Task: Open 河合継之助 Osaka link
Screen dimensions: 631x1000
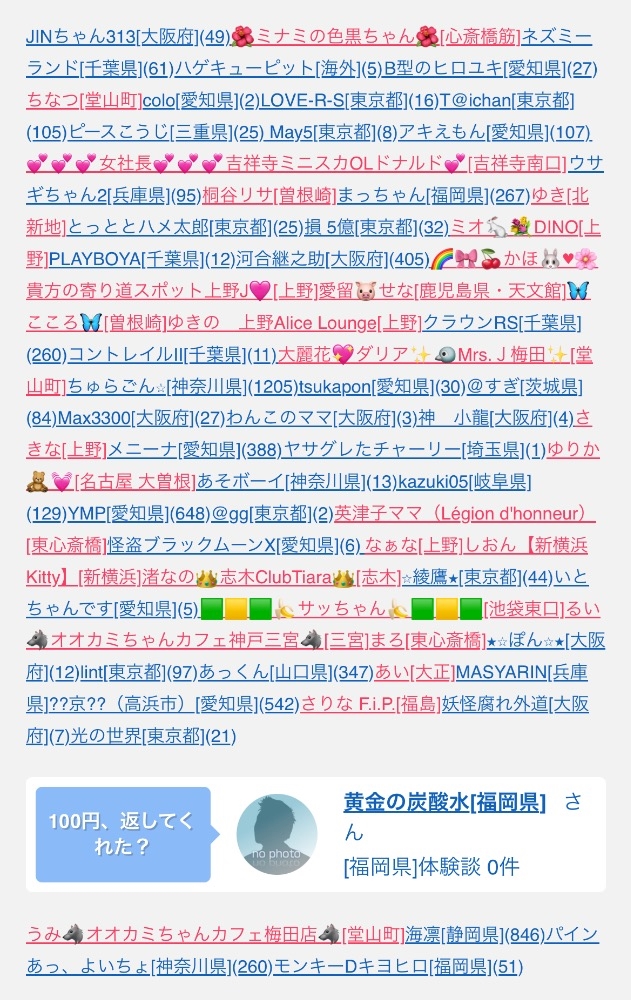Action: pos(333,259)
